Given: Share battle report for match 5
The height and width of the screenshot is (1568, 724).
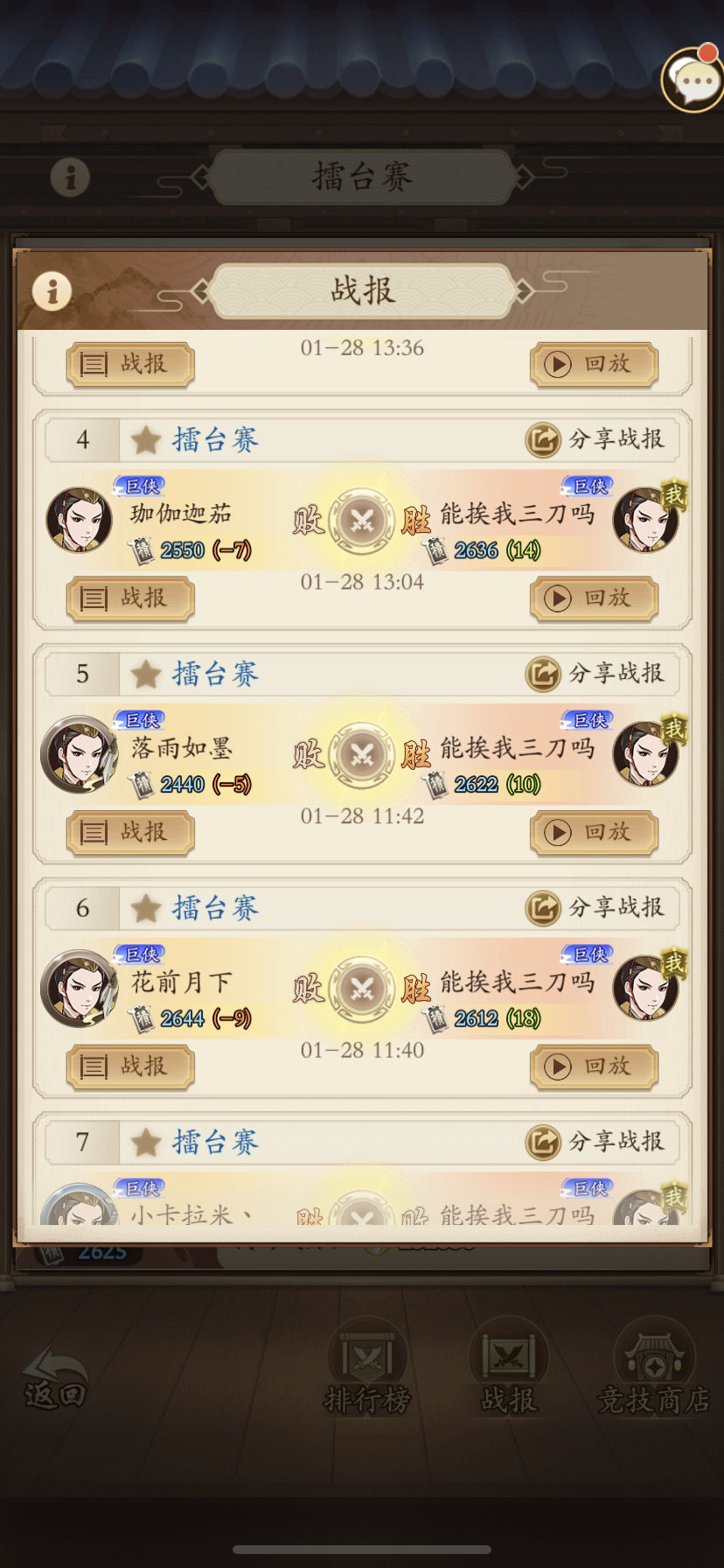Looking at the screenshot, I should tap(595, 674).
